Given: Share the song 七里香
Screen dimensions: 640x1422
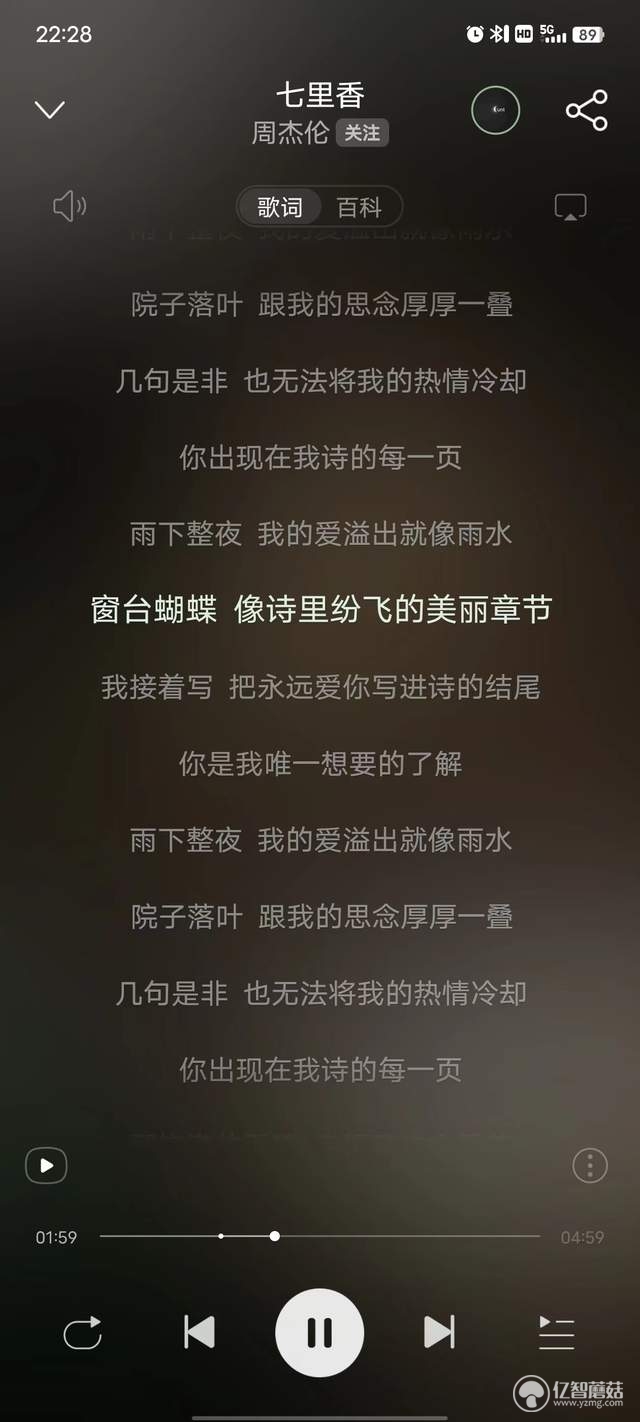Looking at the screenshot, I should tap(586, 110).
